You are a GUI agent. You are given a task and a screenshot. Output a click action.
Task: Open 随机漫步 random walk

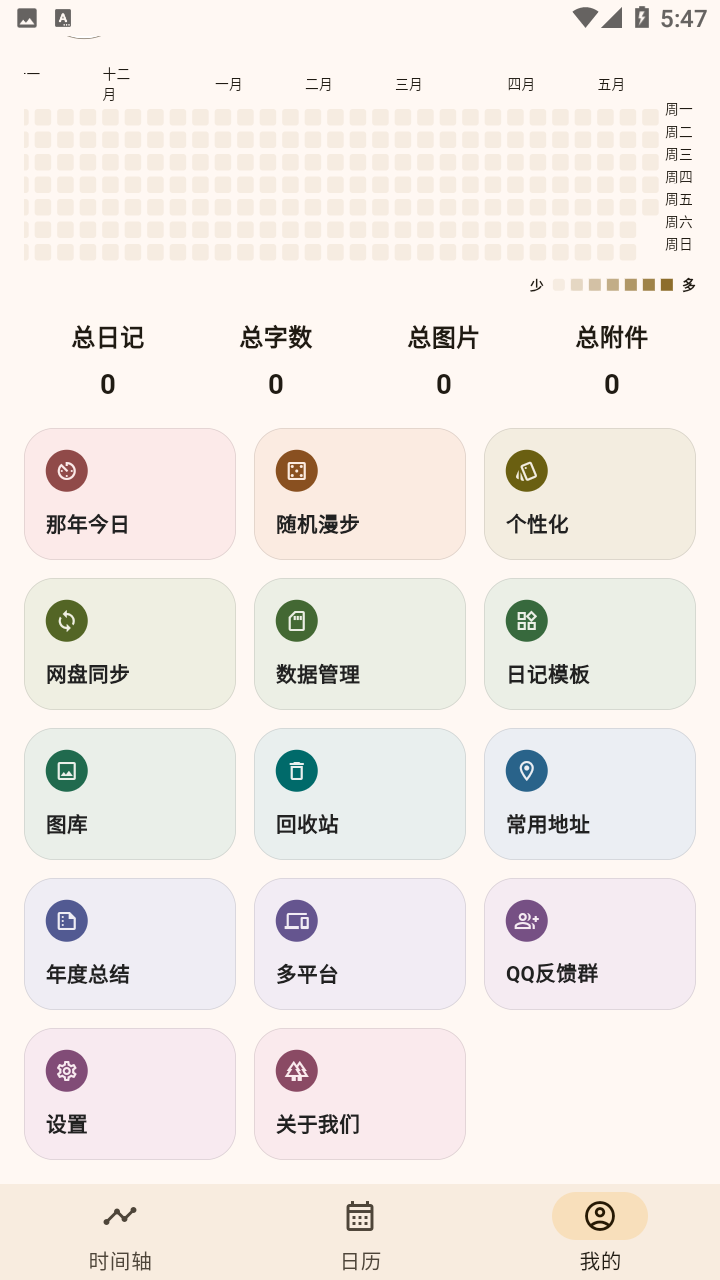tap(360, 494)
